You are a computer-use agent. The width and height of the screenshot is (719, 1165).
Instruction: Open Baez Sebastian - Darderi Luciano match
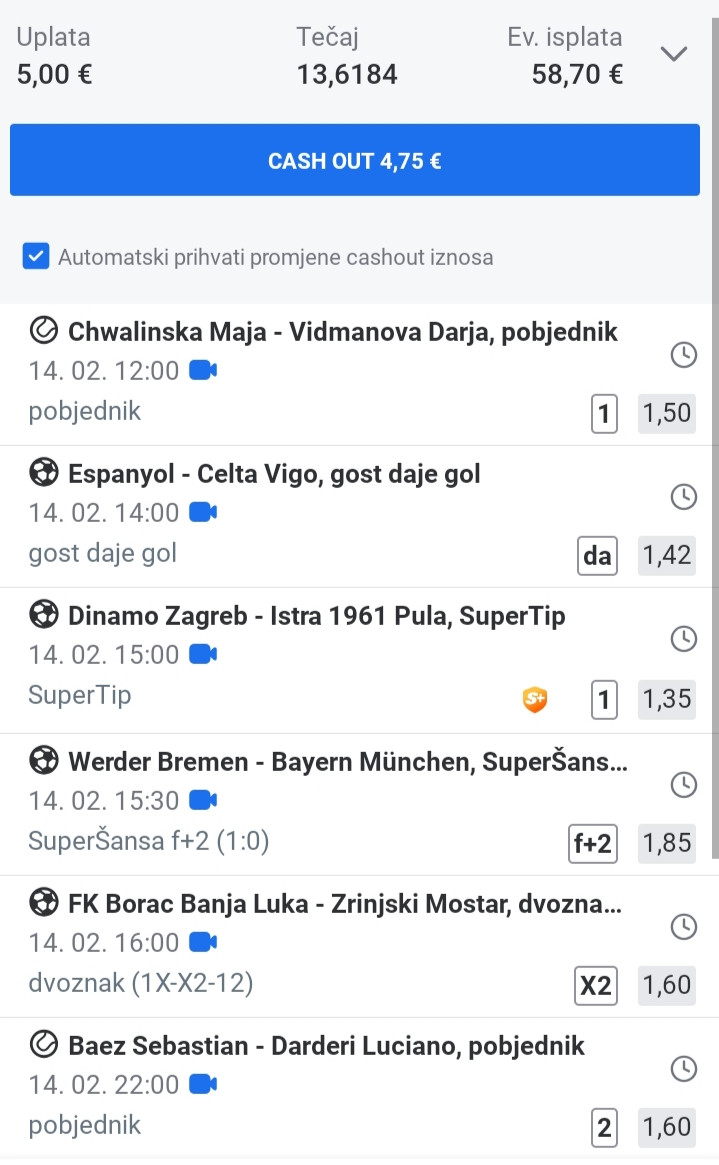pos(326,1047)
